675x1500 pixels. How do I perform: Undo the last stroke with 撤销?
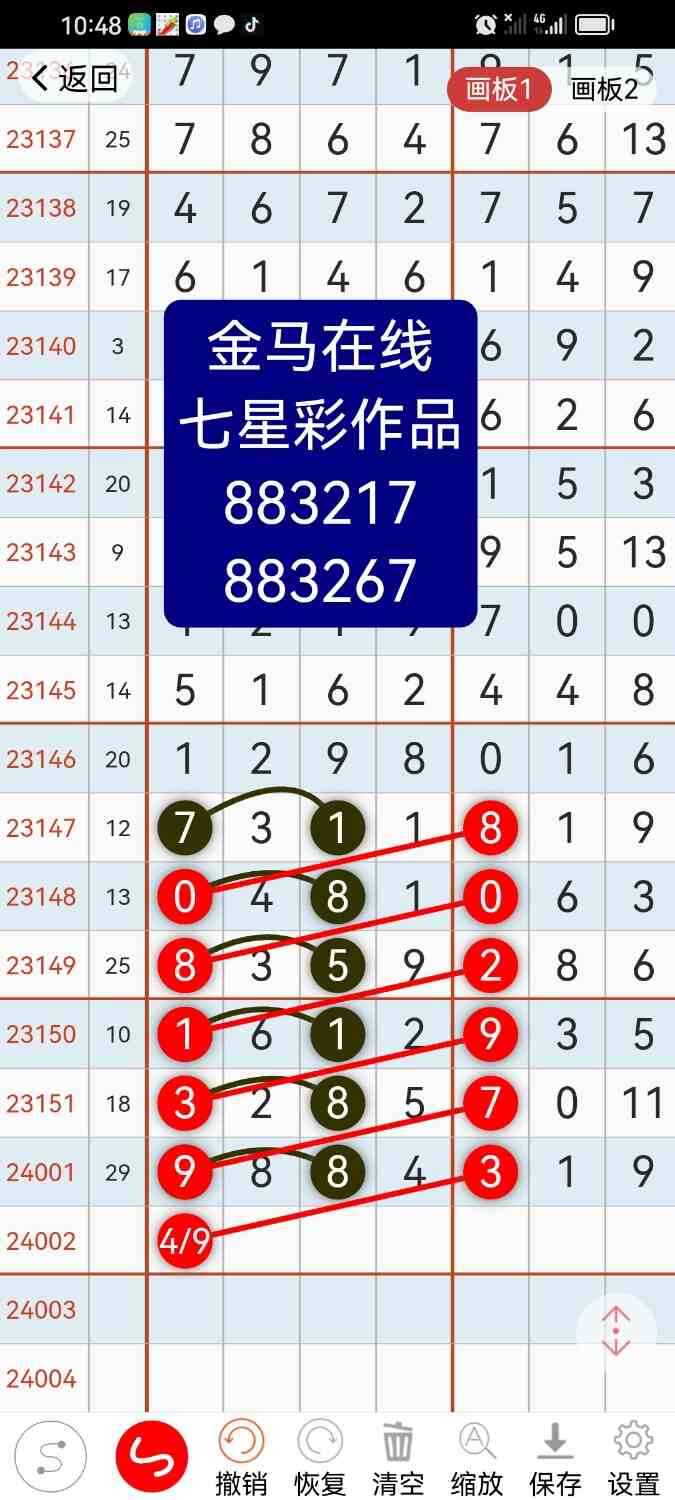(241, 1457)
